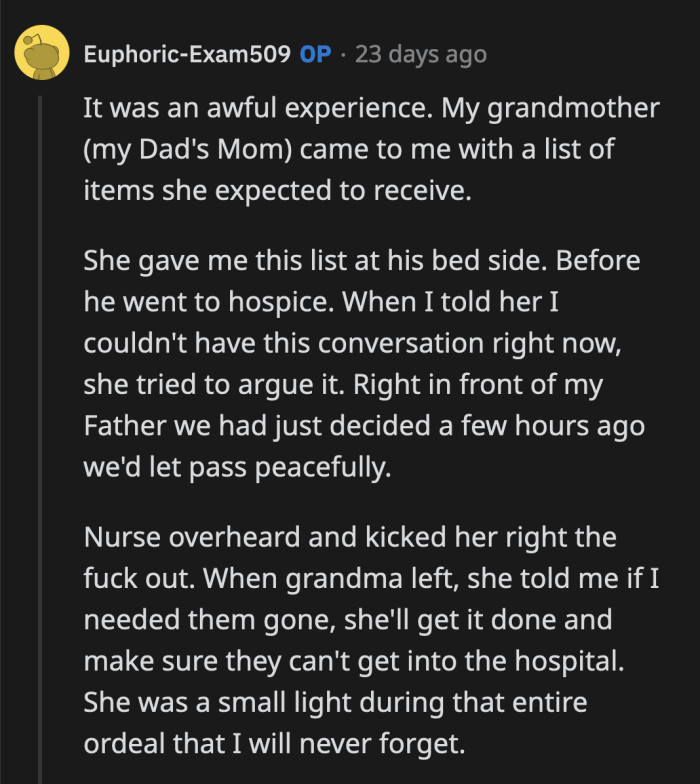
Task: Tap the Snoo avatar of Euphoric-Exam509
Action: [x=41, y=53]
